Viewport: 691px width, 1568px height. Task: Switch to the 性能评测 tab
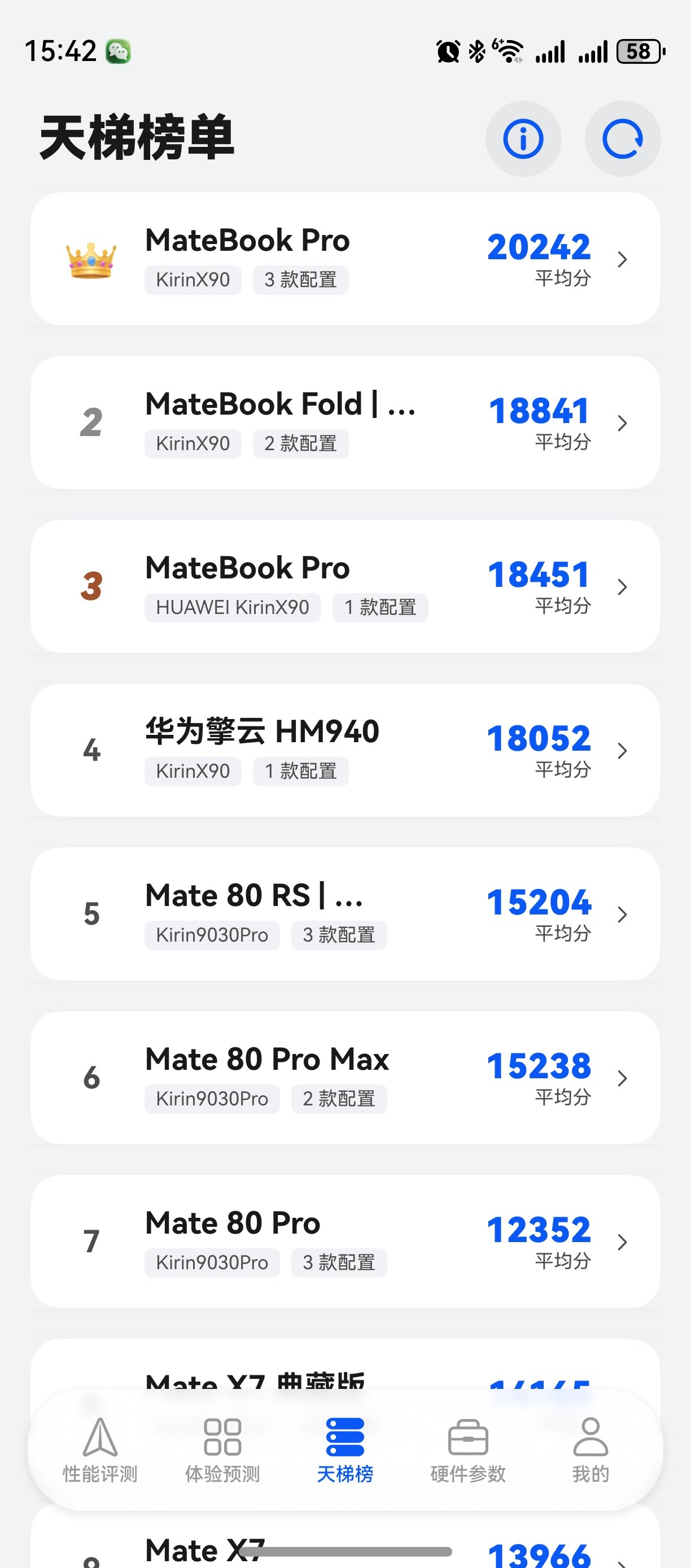100,1450
